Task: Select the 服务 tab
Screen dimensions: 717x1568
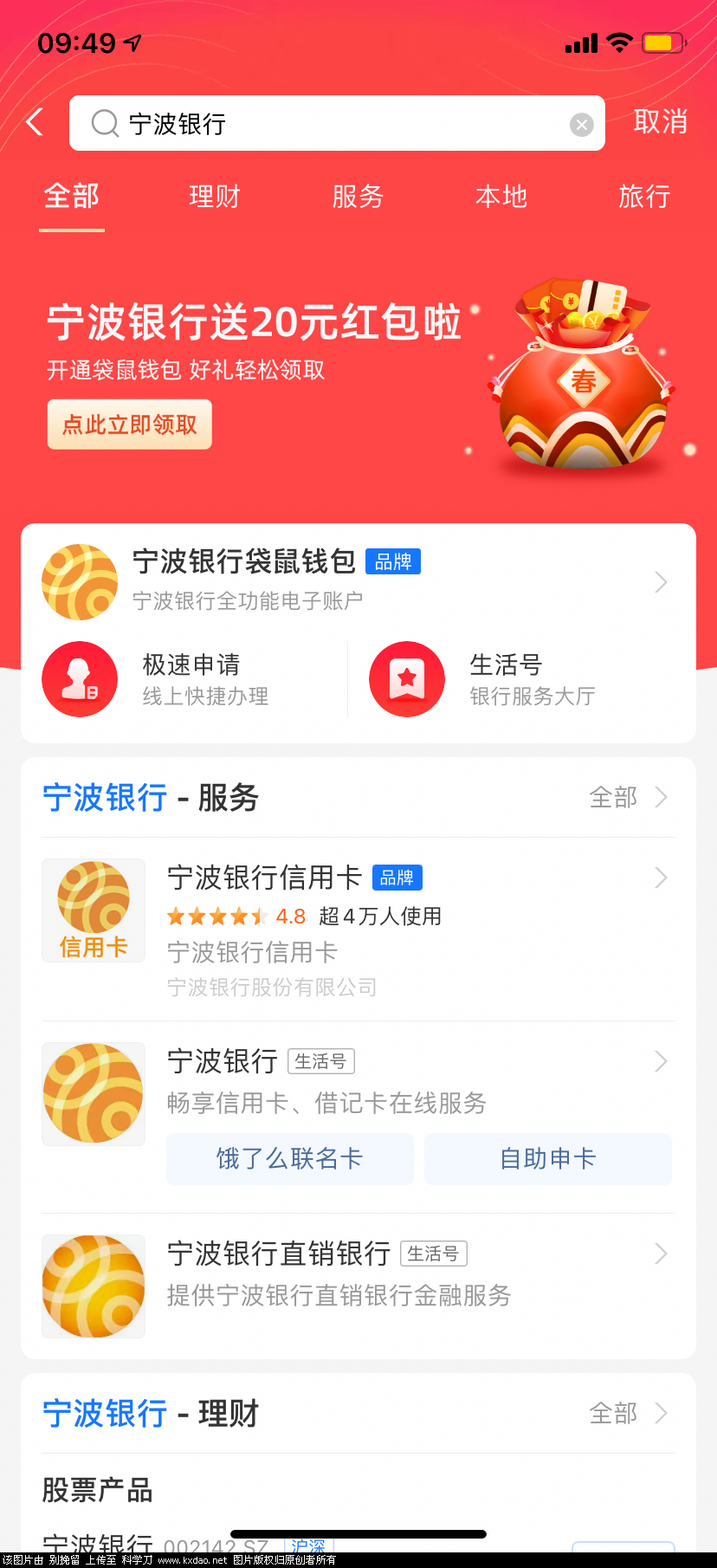Action: (358, 197)
